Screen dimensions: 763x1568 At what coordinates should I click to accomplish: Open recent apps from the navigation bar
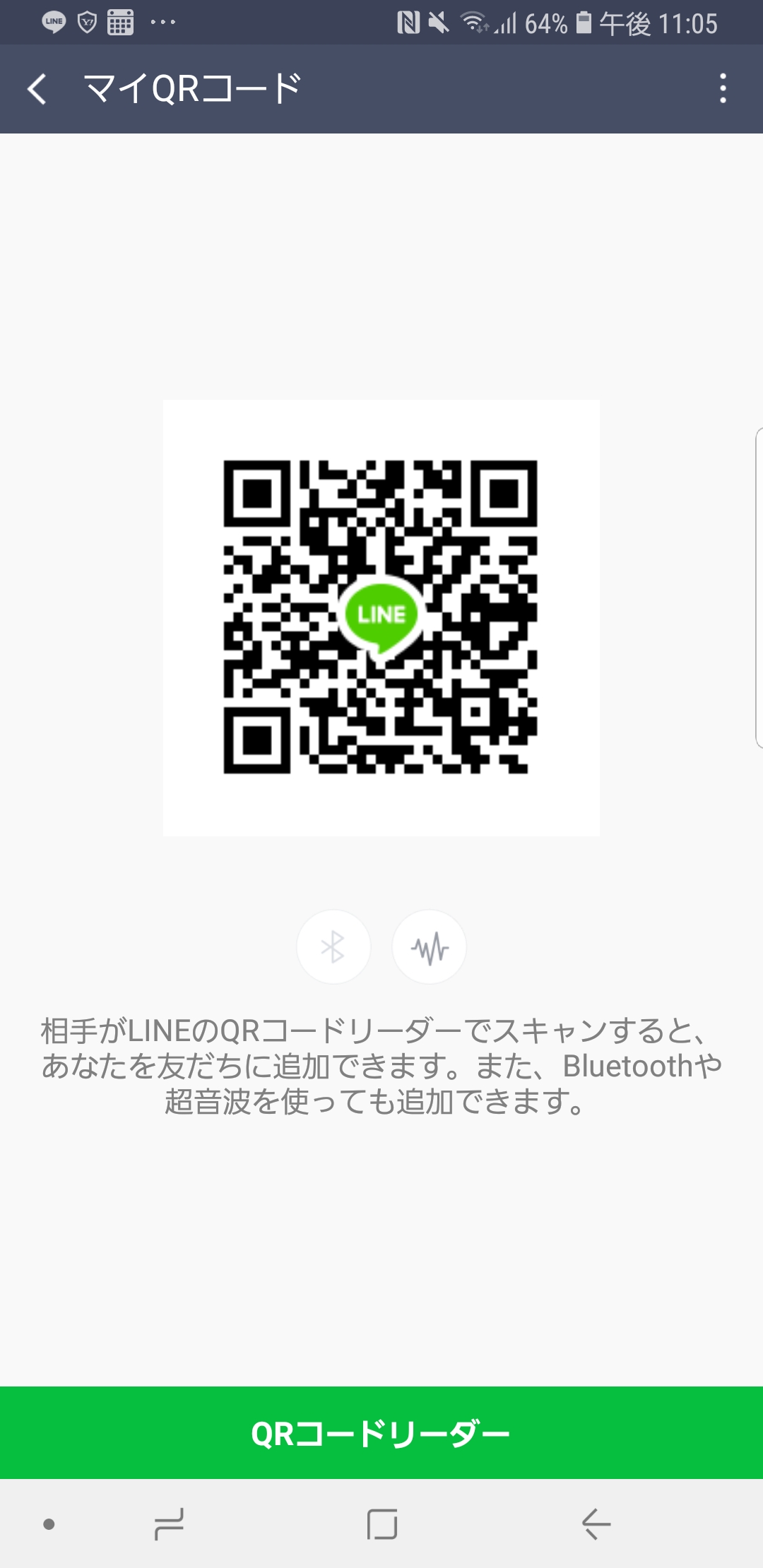[170, 1524]
